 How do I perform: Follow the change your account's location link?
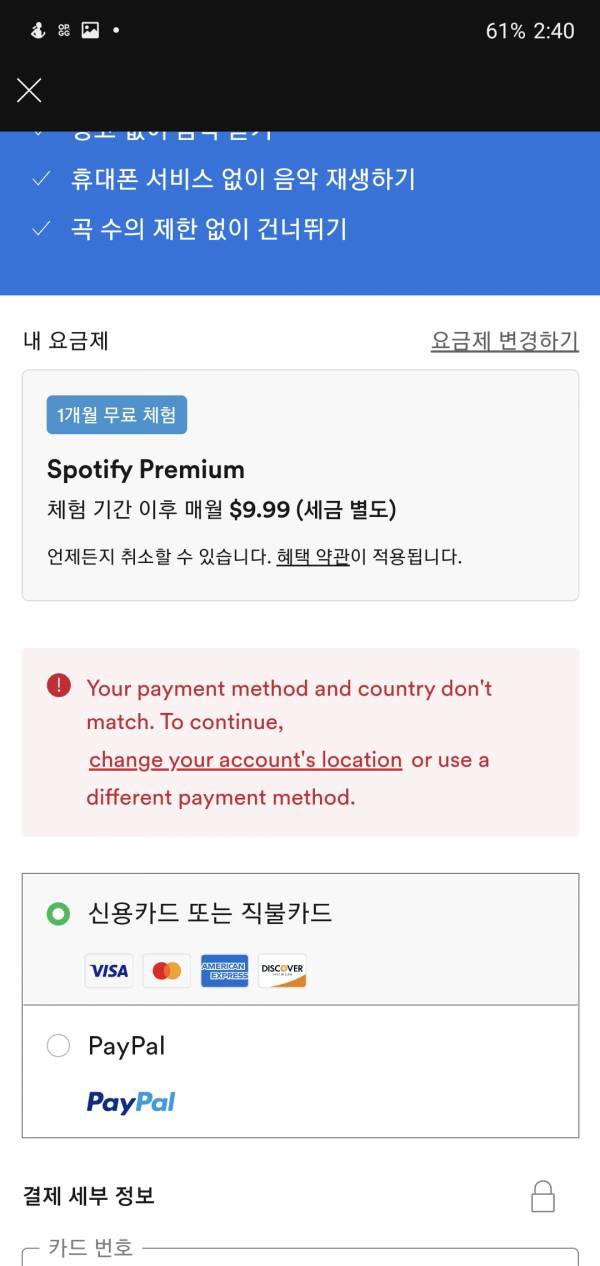(245, 760)
